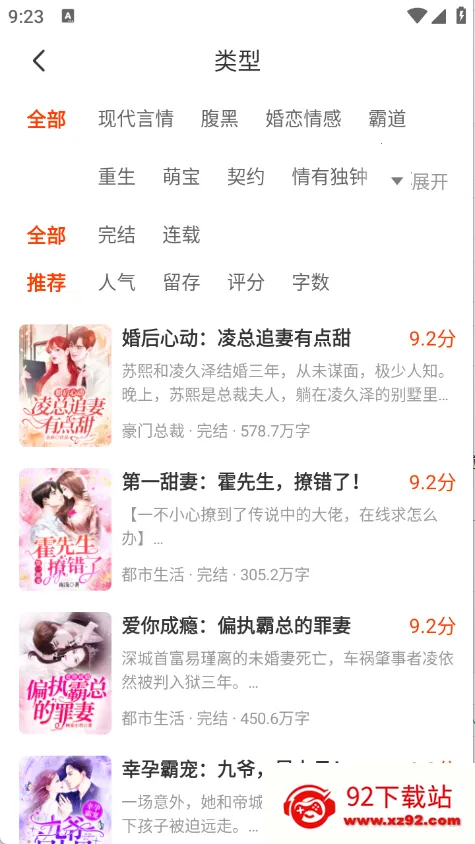The image size is (475, 844).
Task: Show only 完结 novels
Action: click(x=116, y=235)
